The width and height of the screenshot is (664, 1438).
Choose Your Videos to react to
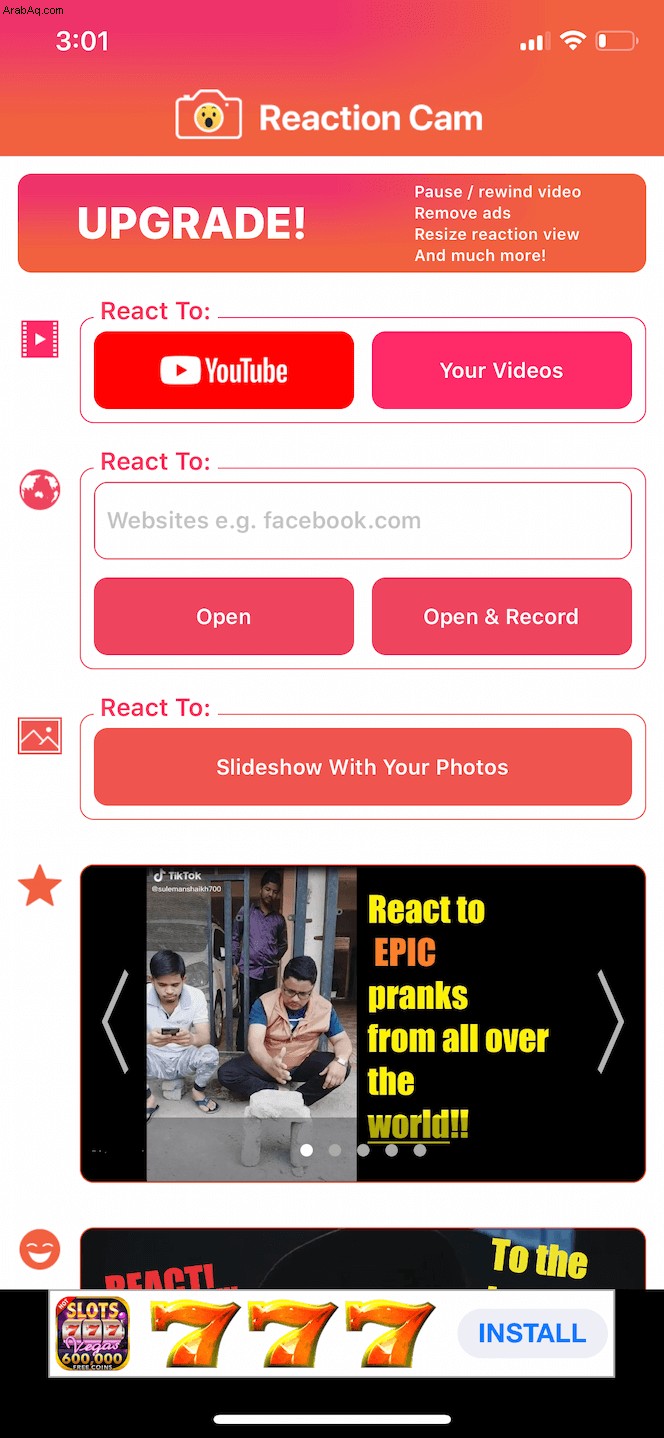point(501,371)
